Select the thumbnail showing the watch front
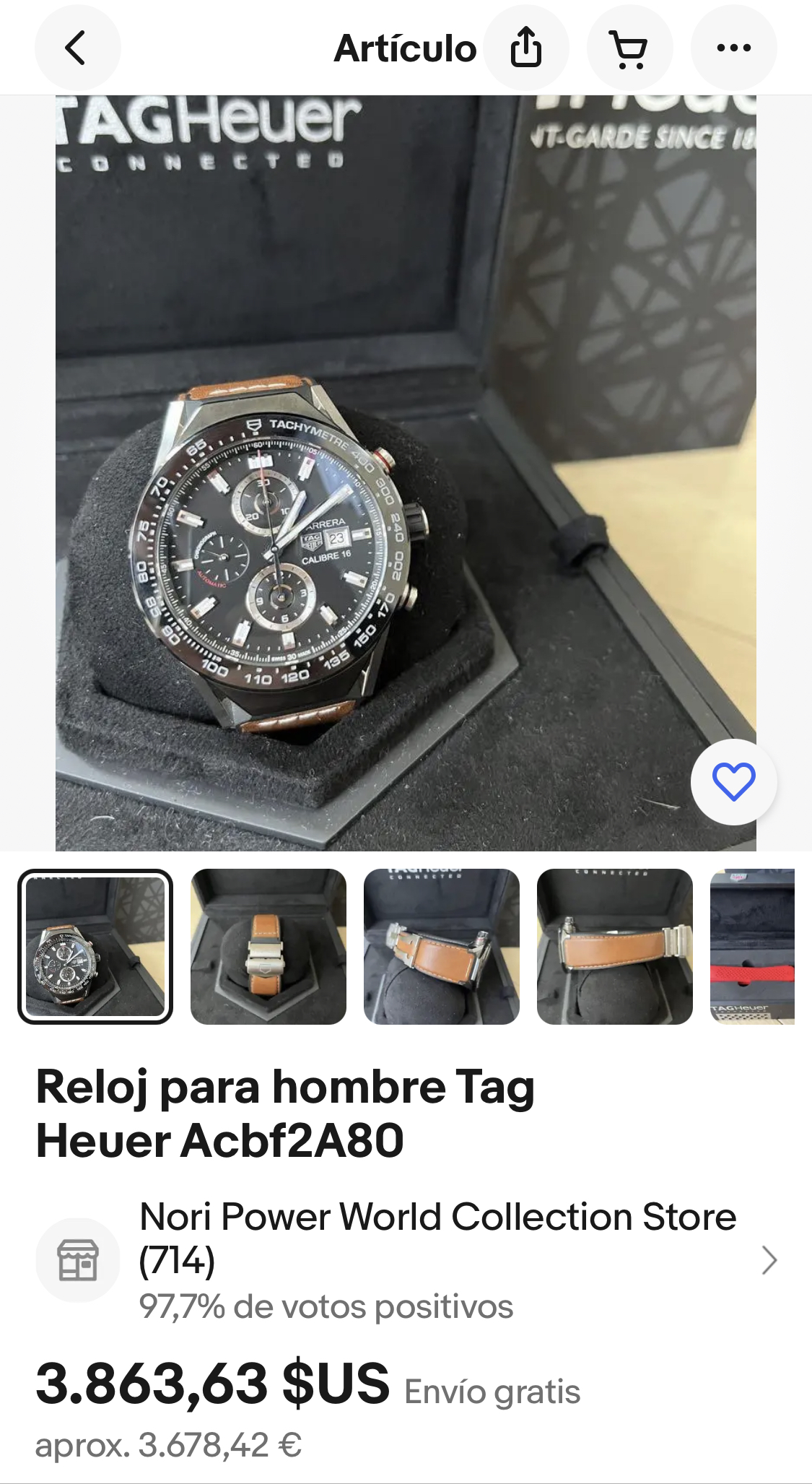The width and height of the screenshot is (812, 1484). [95, 946]
